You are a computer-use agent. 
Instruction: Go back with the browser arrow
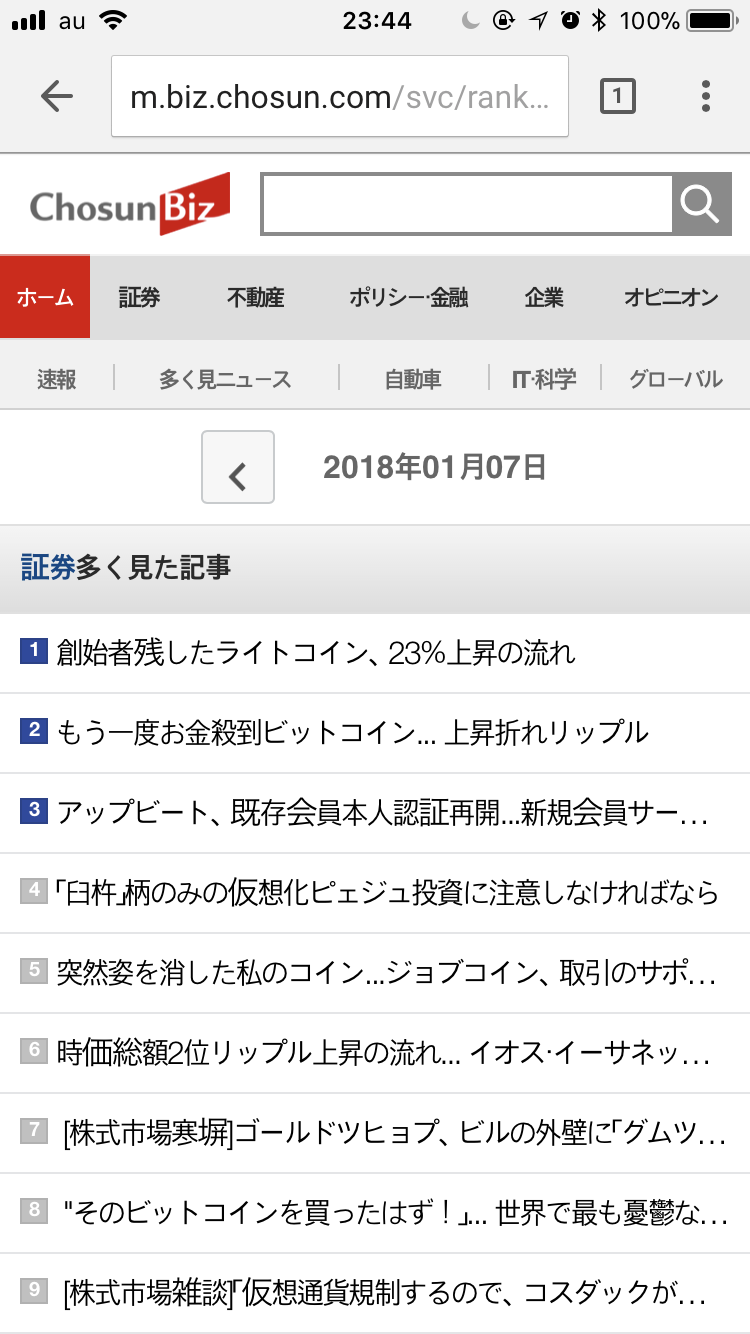point(57,96)
